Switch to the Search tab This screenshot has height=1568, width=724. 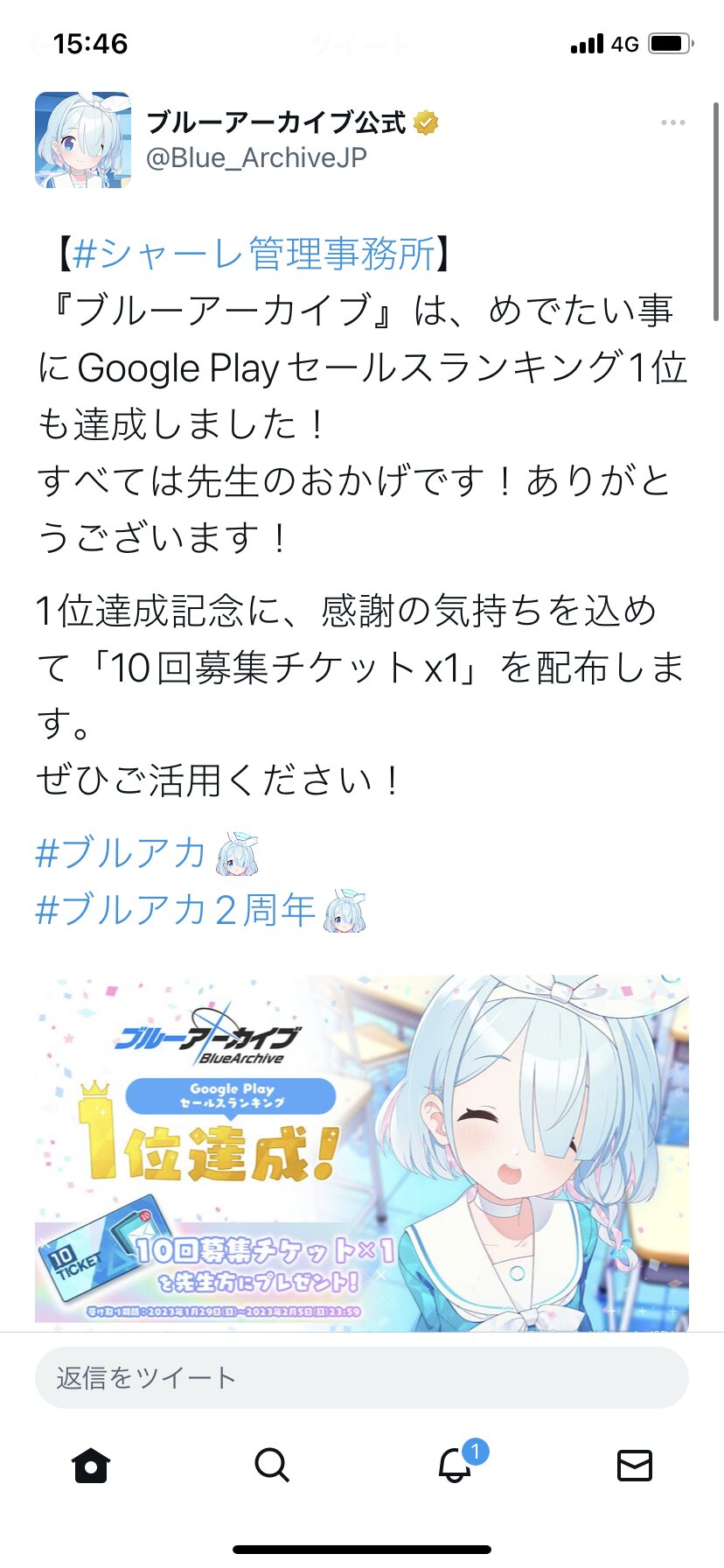click(272, 1465)
